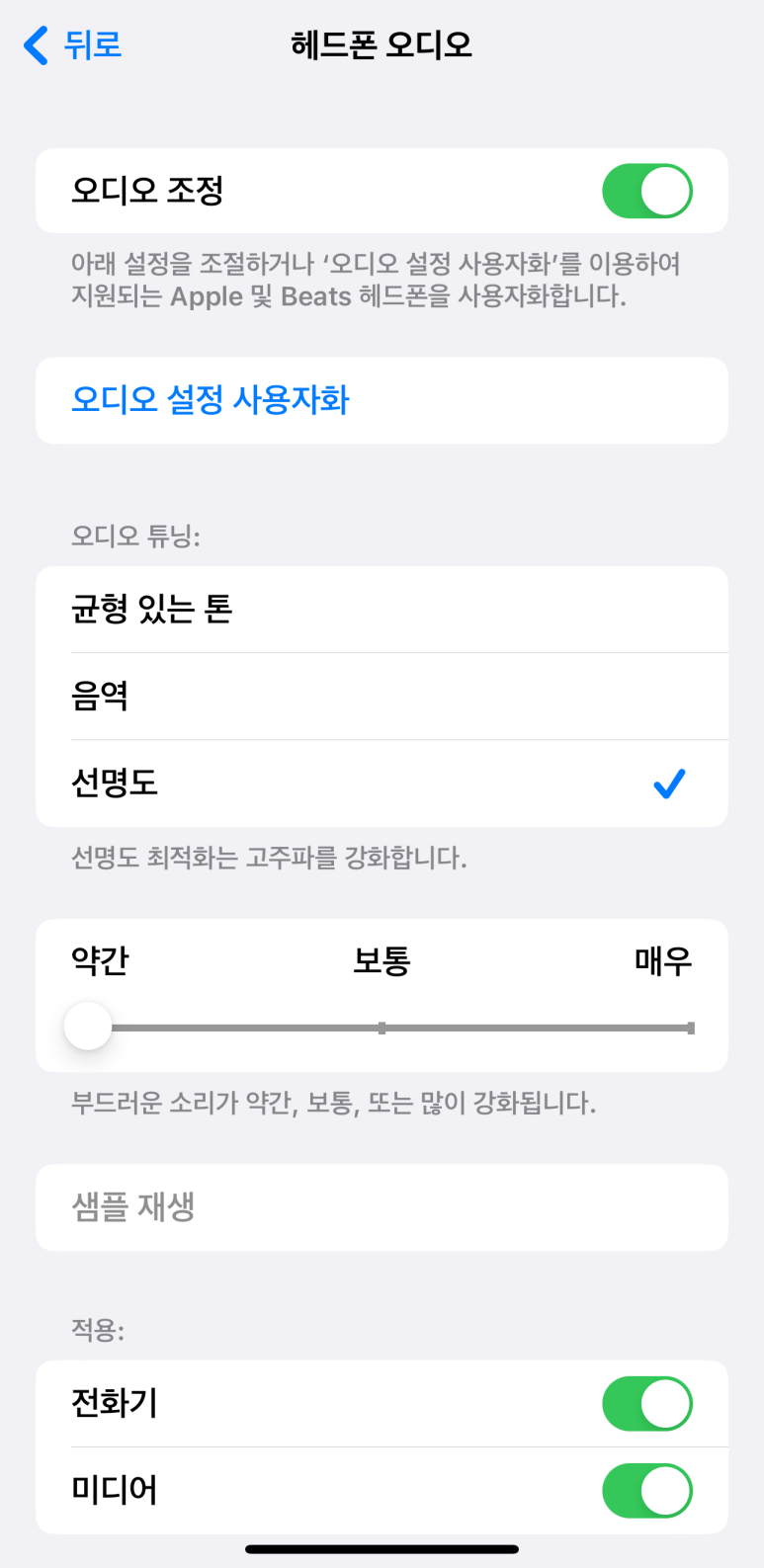
Task: Toggle off the 오디오 조정 switch
Action: (647, 191)
